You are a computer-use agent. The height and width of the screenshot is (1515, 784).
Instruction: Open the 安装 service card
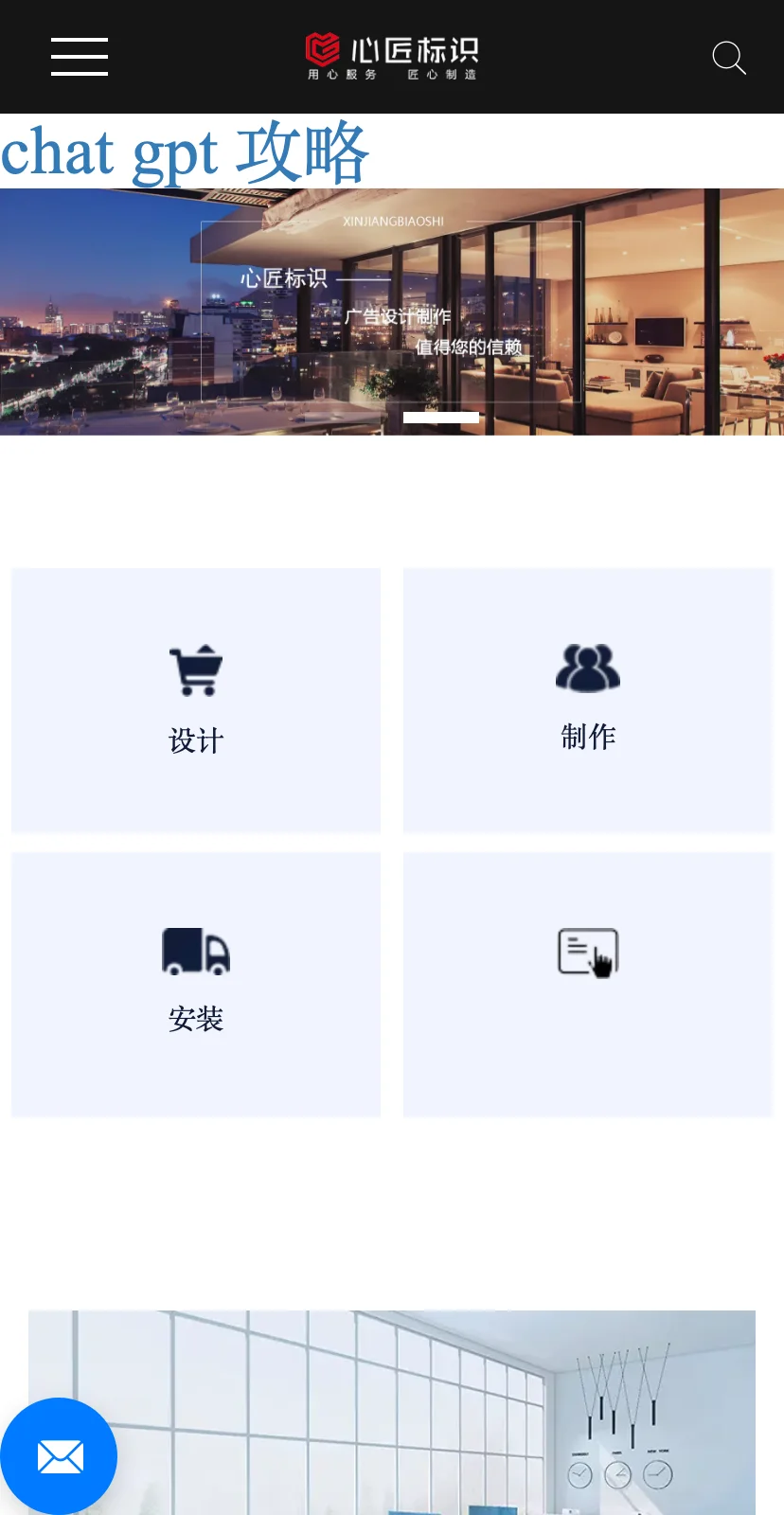[196, 985]
